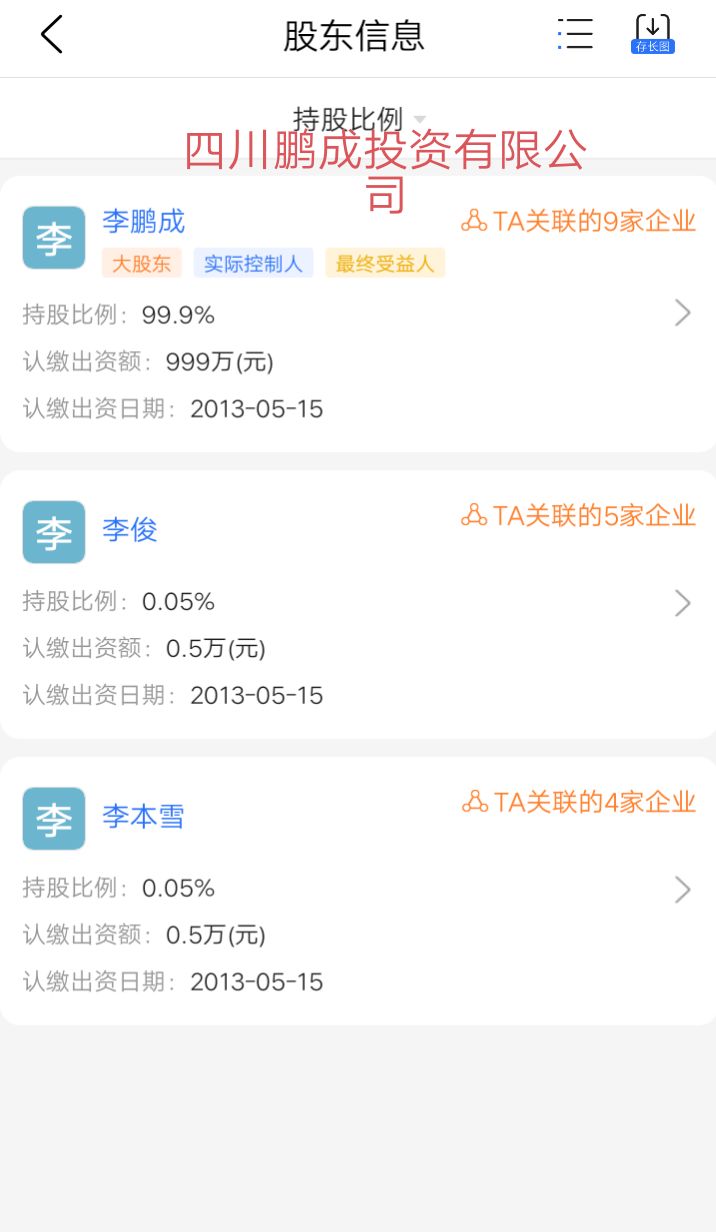The image size is (716, 1232).
Task: Open the chevron on 李鹏成's card
Action: coord(683,314)
